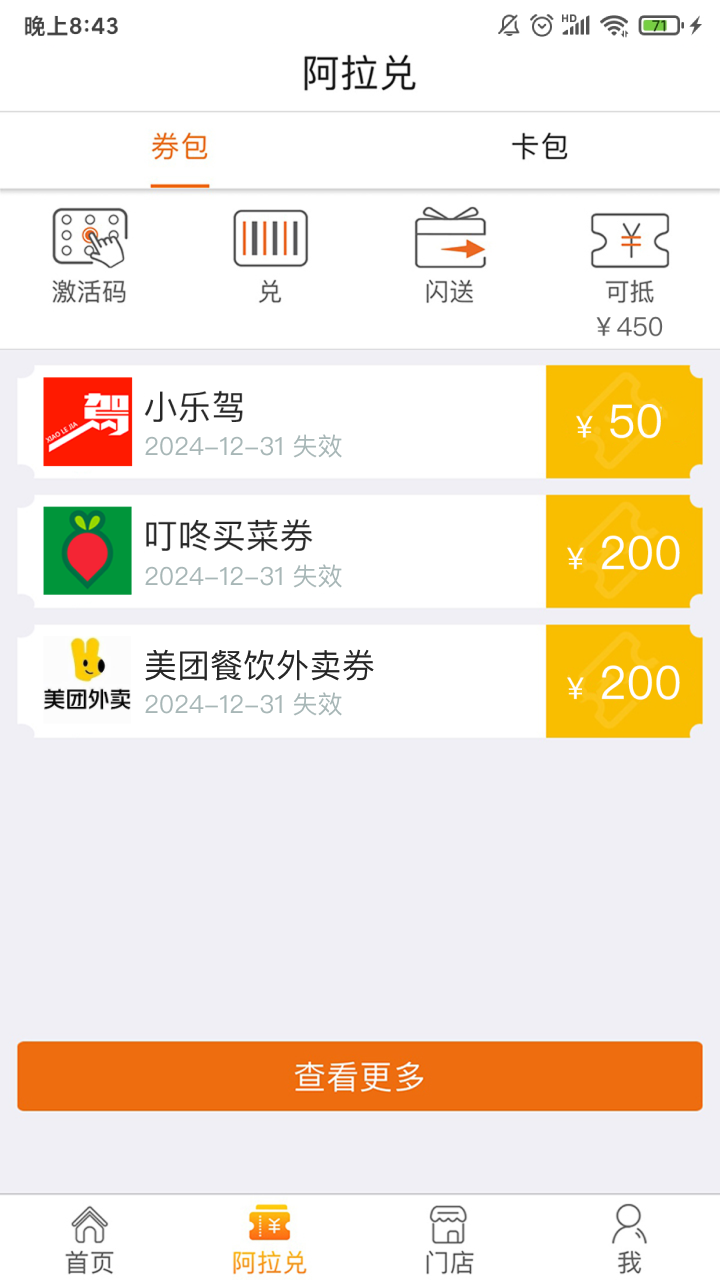Select the 闪送 flash delivery icon
720x1280 pixels.
pos(448,238)
